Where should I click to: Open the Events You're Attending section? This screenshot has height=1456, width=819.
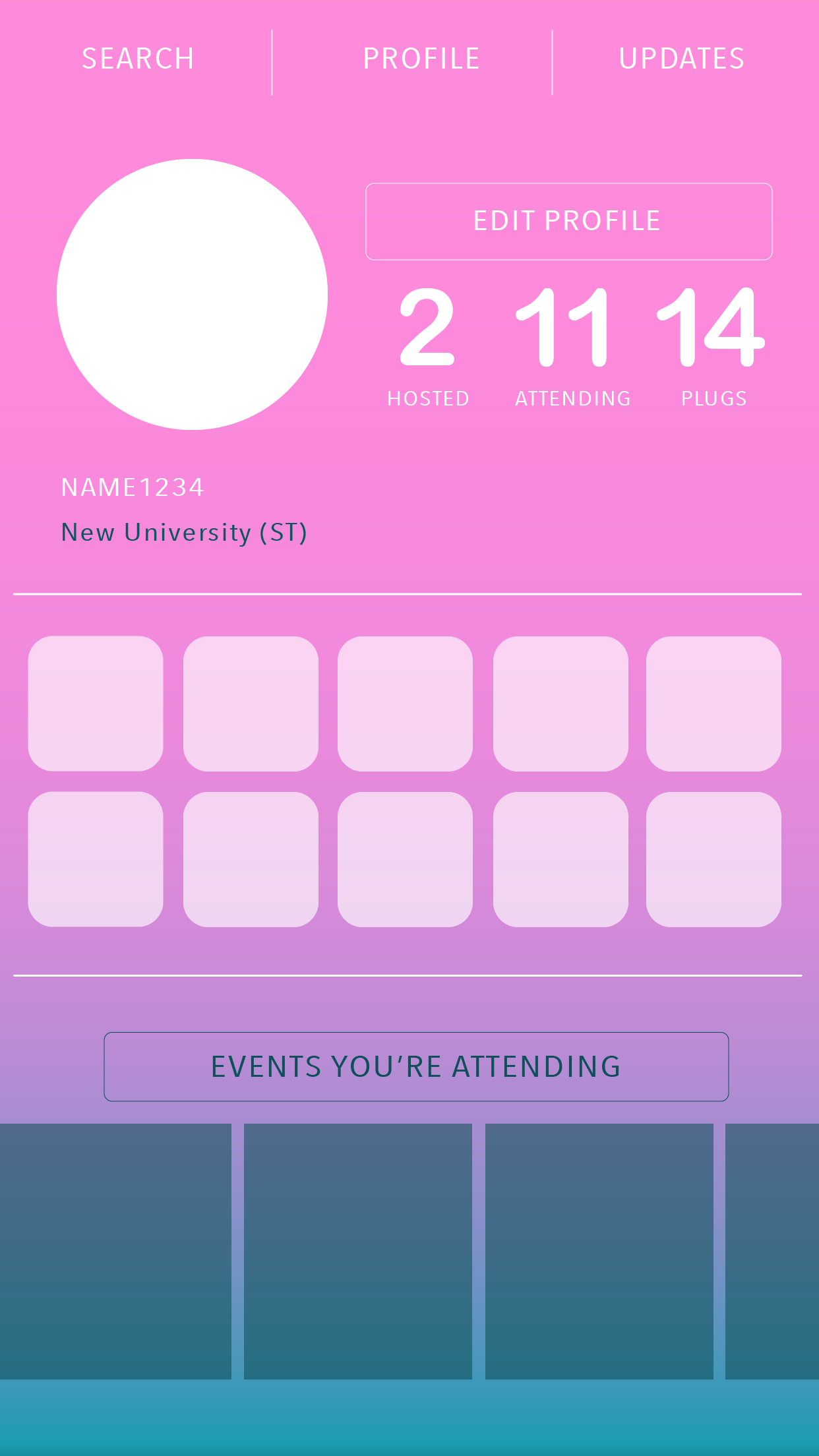[x=416, y=1066]
